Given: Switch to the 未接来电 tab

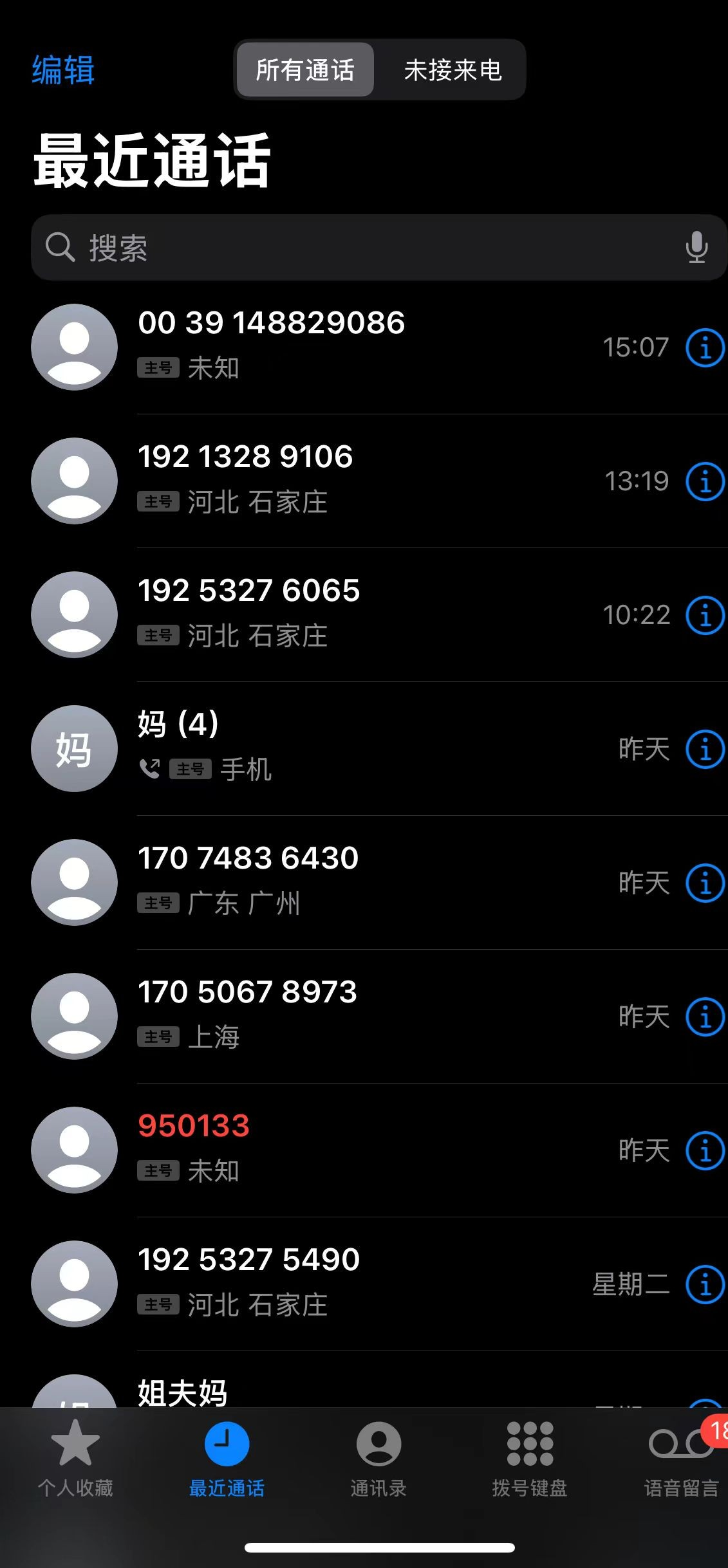Looking at the screenshot, I should 453,70.
